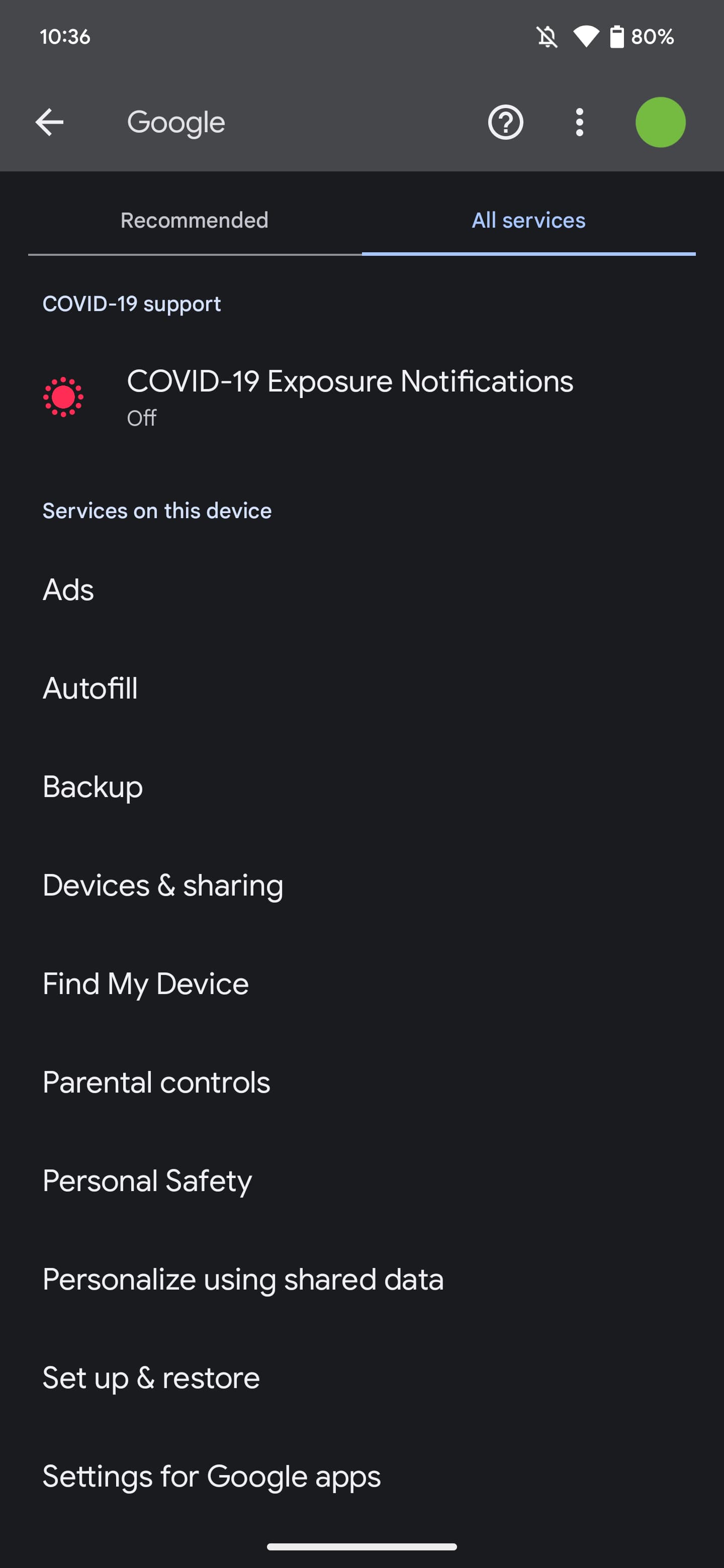The width and height of the screenshot is (724, 1568).
Task: Open Settings for Google apps
Action: click(x=211, y=1477)
